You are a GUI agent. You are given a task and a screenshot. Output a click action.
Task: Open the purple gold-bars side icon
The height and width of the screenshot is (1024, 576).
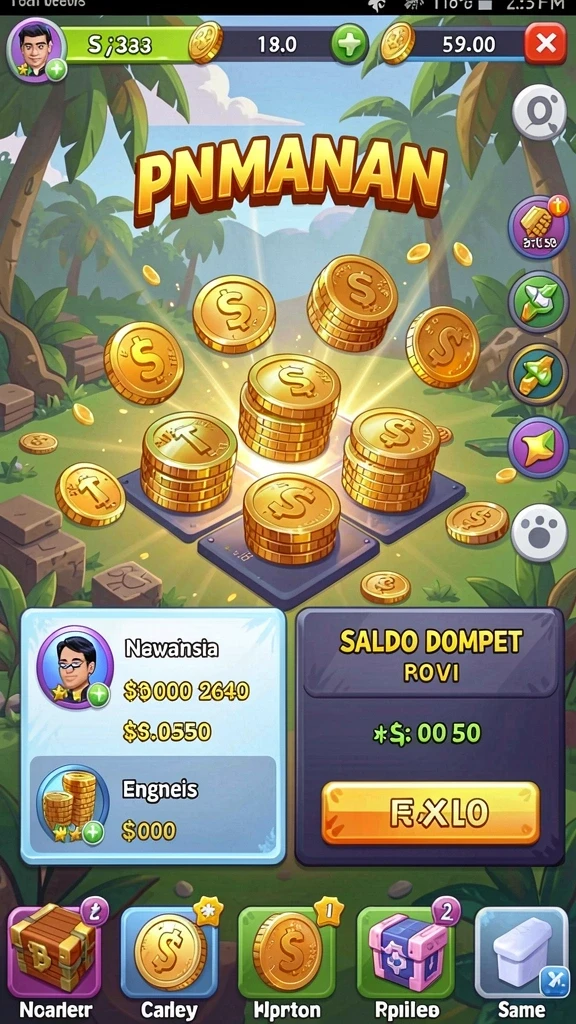coord(539,227)
